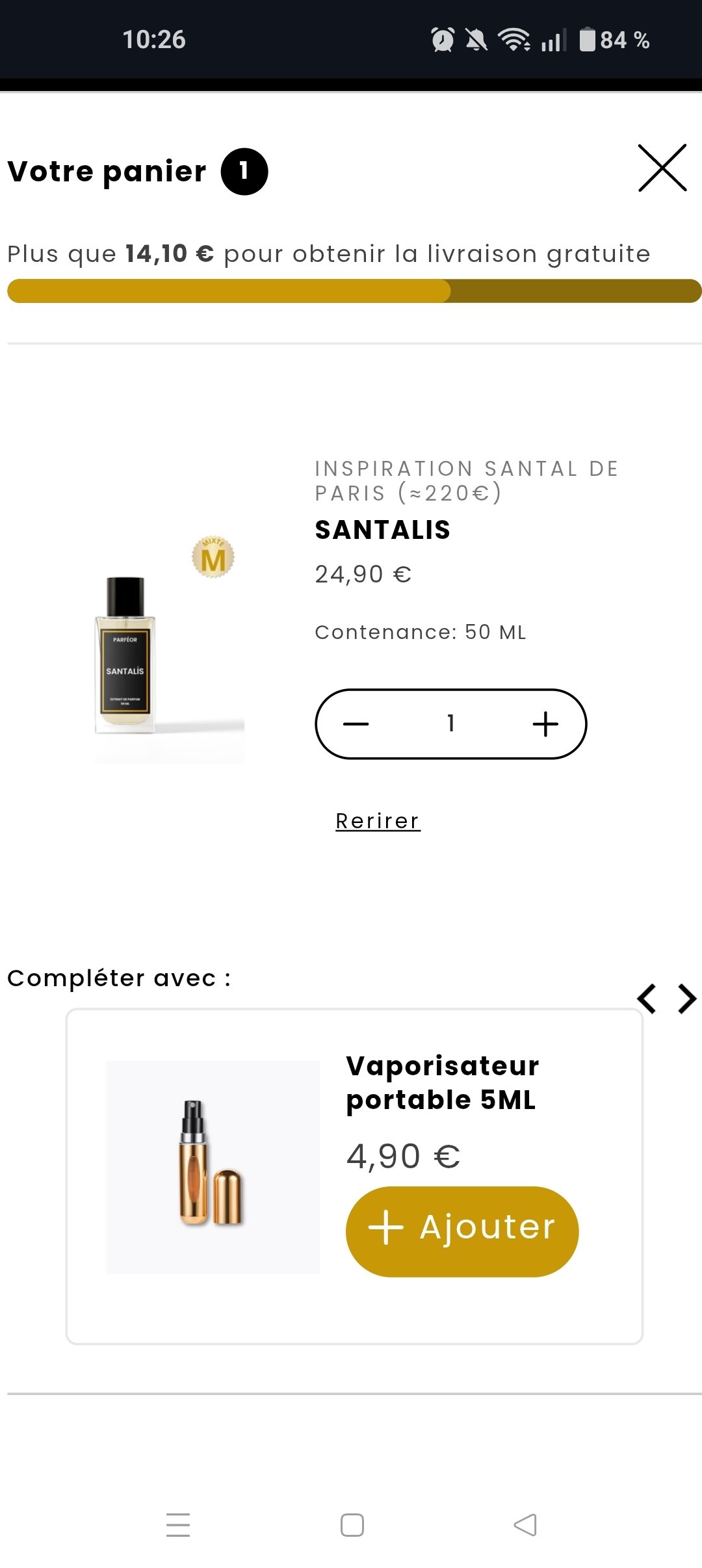Screen dimensions: 702x1568
Task: Remove Santalis with the Rerirer link
Action: point(378,821)
